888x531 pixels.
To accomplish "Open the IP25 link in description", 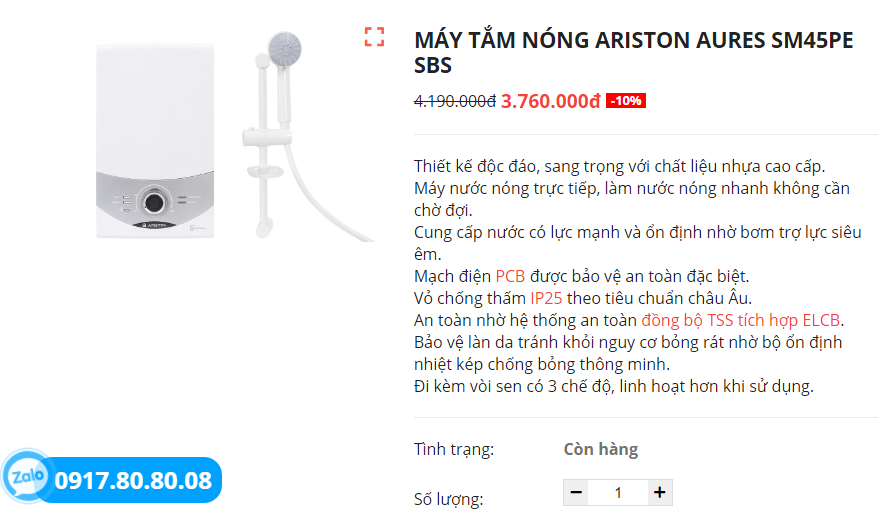I will [545, 298].
